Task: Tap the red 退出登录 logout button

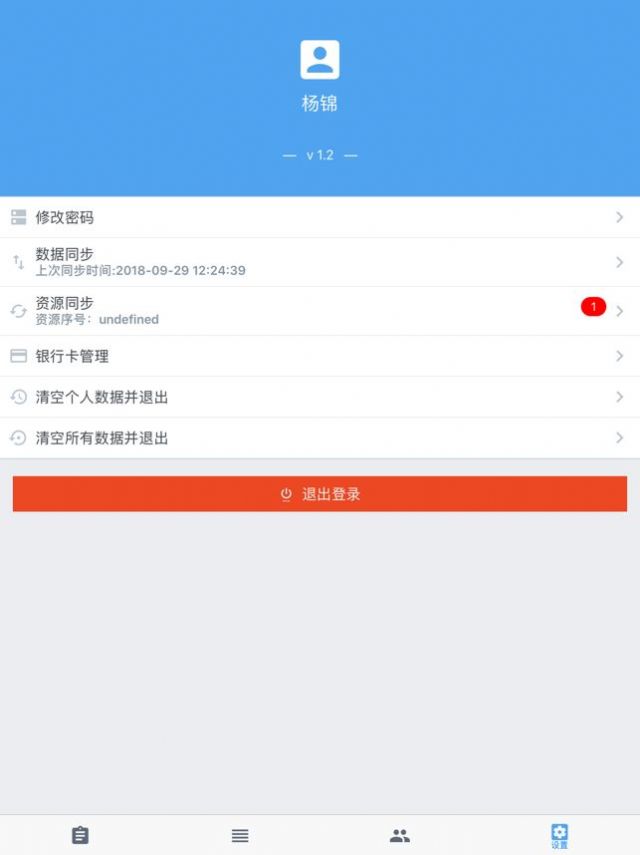Action: [320, 494]
